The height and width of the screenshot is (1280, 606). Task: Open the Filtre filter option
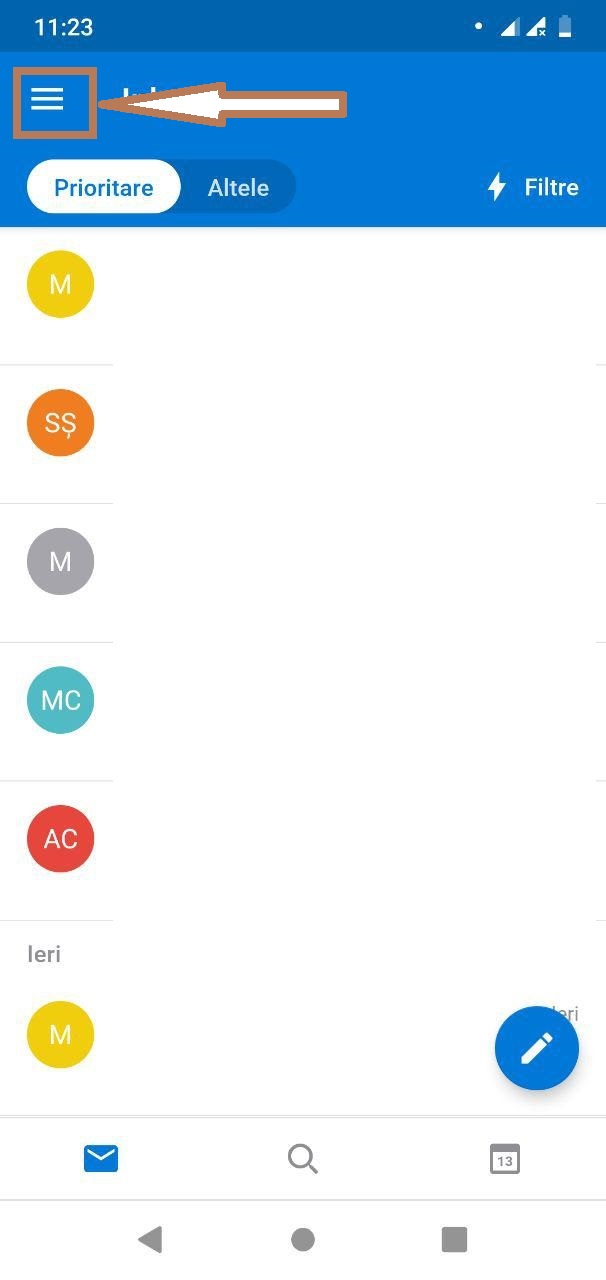pyautogui.click(x=532, y=187)
